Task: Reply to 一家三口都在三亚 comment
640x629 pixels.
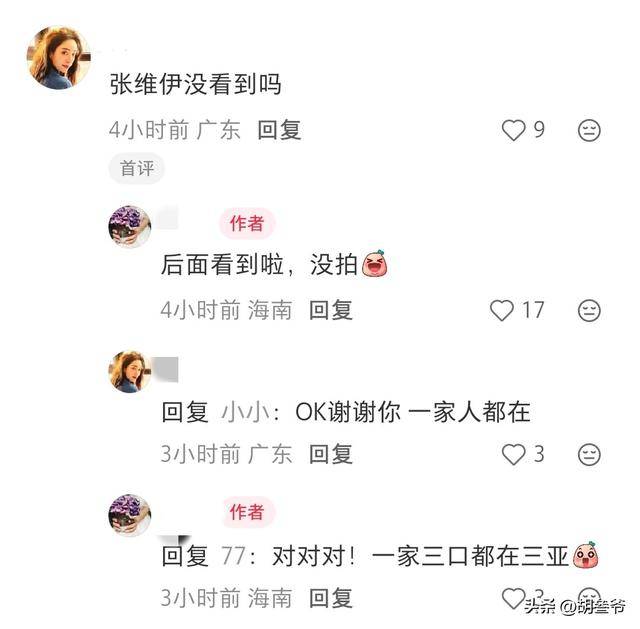Action: point(331,598)
